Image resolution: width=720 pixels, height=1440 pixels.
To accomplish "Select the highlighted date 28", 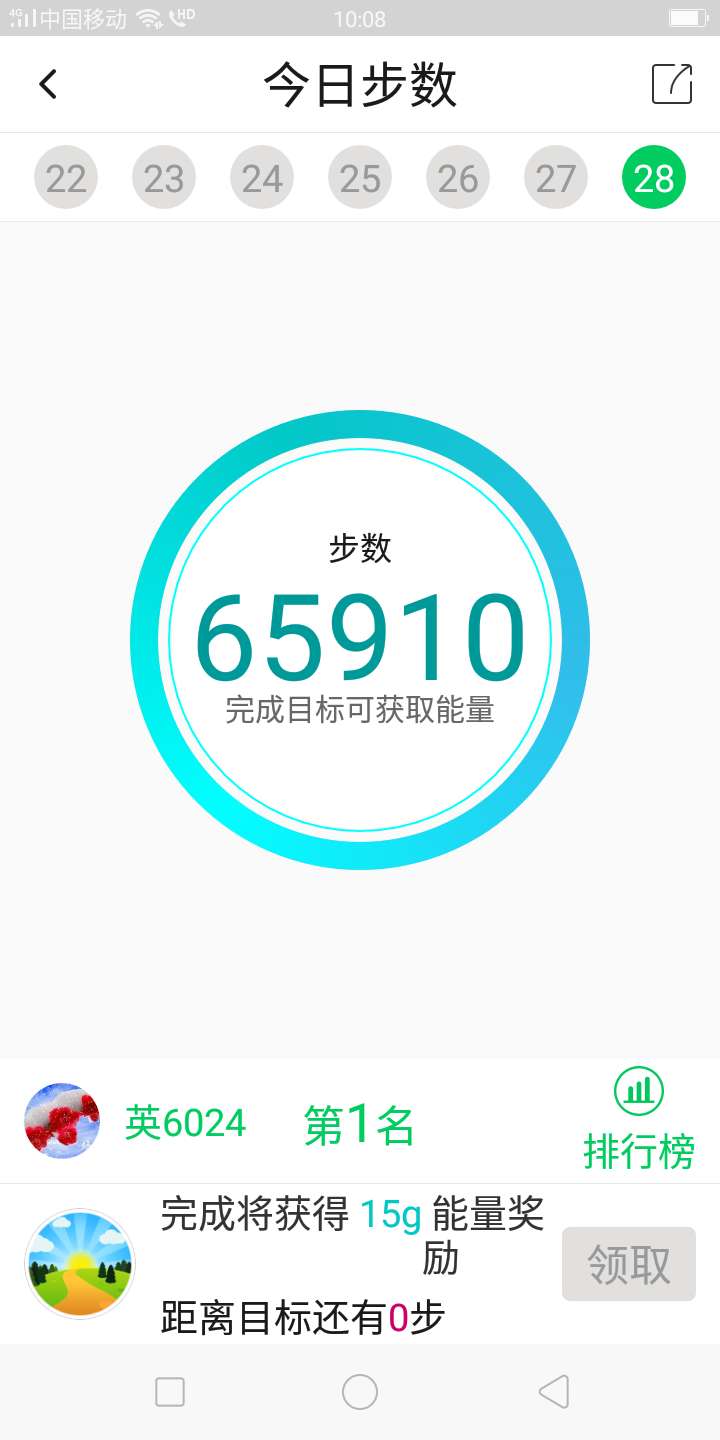I will tap(654, 177).
